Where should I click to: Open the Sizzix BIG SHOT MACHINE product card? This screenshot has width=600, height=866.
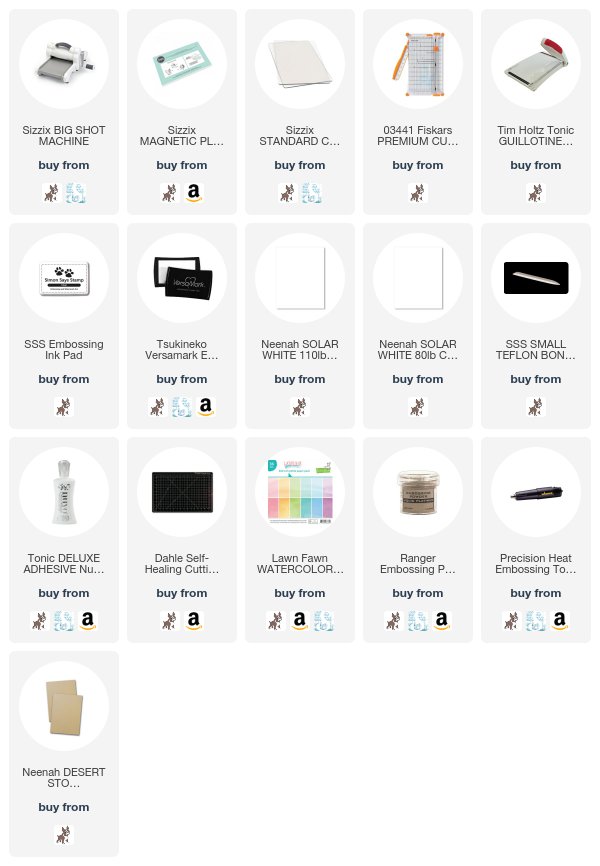tap(64, 64)
